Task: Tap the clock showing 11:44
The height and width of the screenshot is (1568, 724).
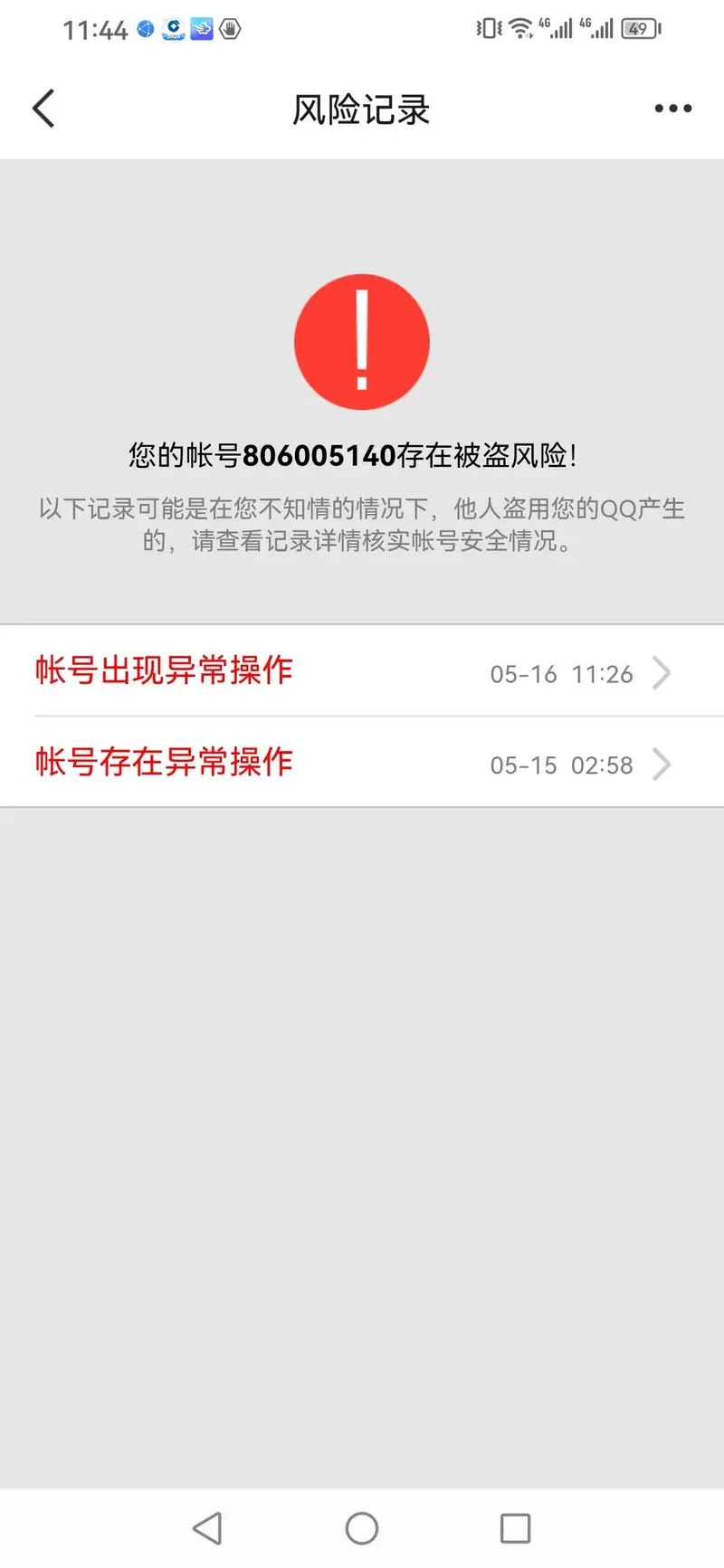Action: pyautogui.click(x=94, y=29)
